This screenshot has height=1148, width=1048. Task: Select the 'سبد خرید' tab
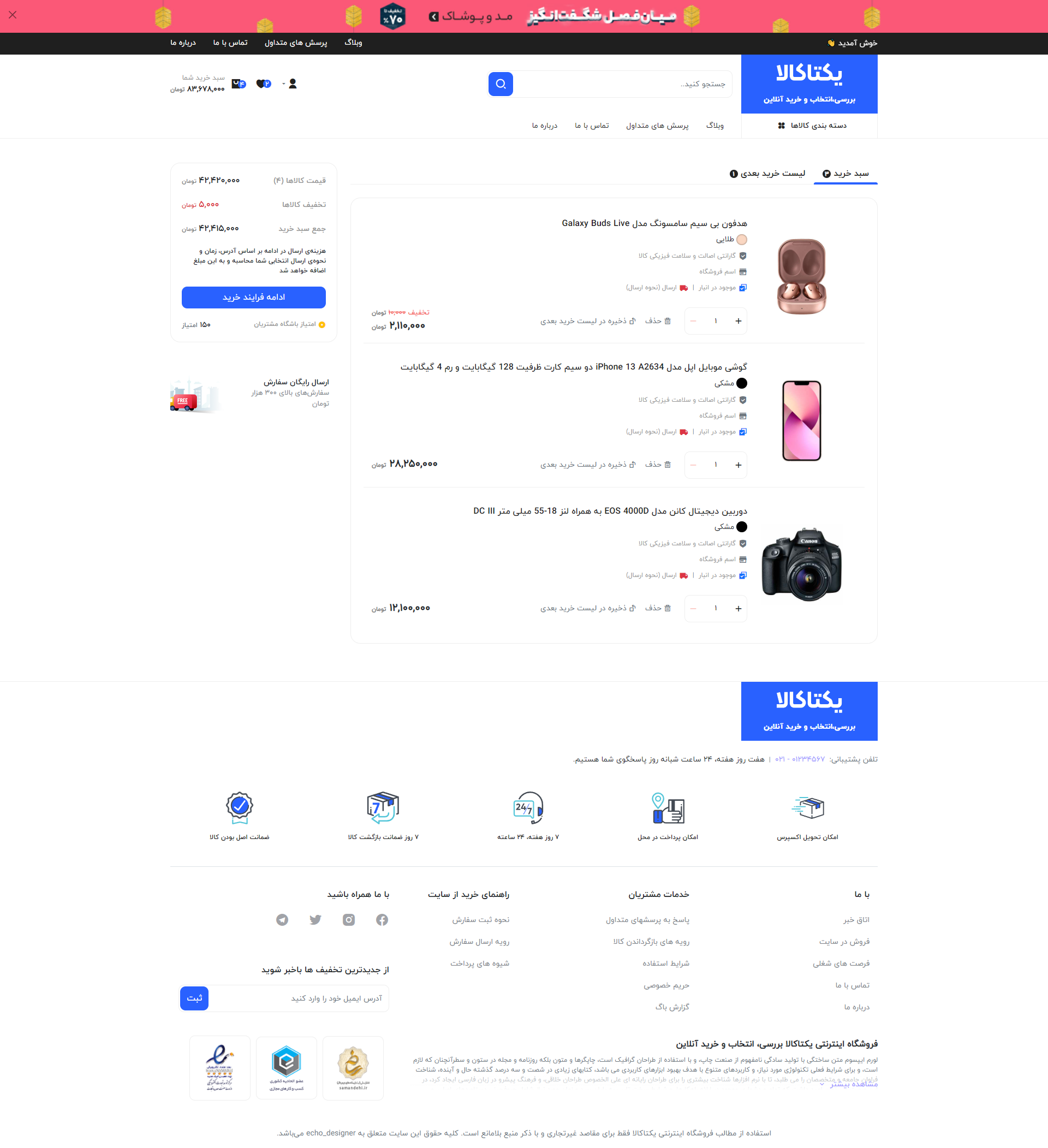(x=845, y=173)
